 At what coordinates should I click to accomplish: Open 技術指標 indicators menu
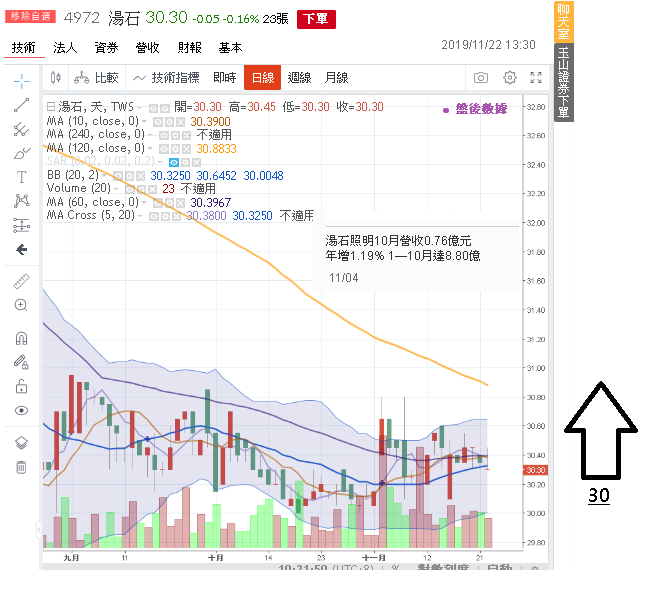[166, 77]
